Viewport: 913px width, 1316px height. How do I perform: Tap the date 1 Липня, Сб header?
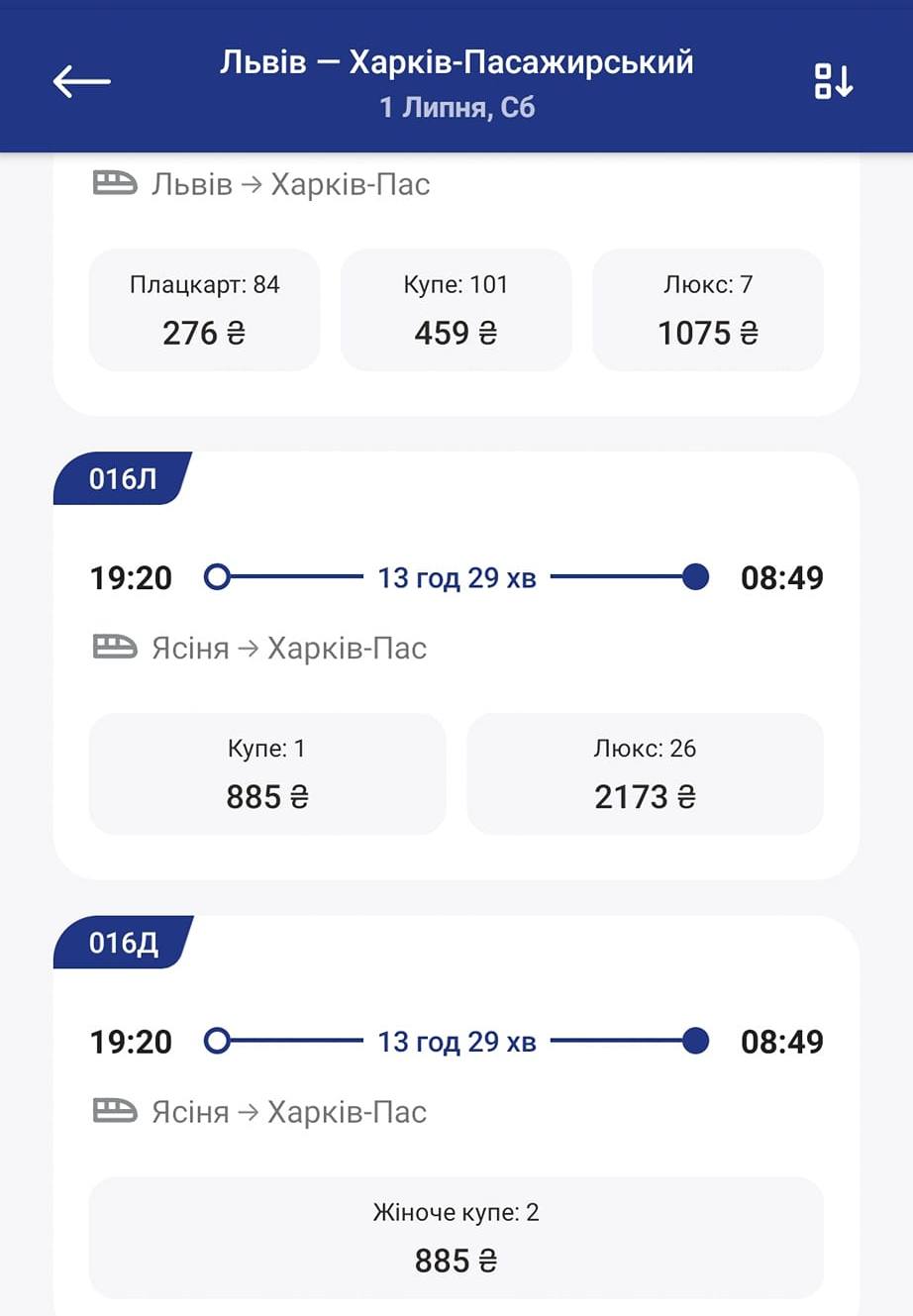[456, 106]
